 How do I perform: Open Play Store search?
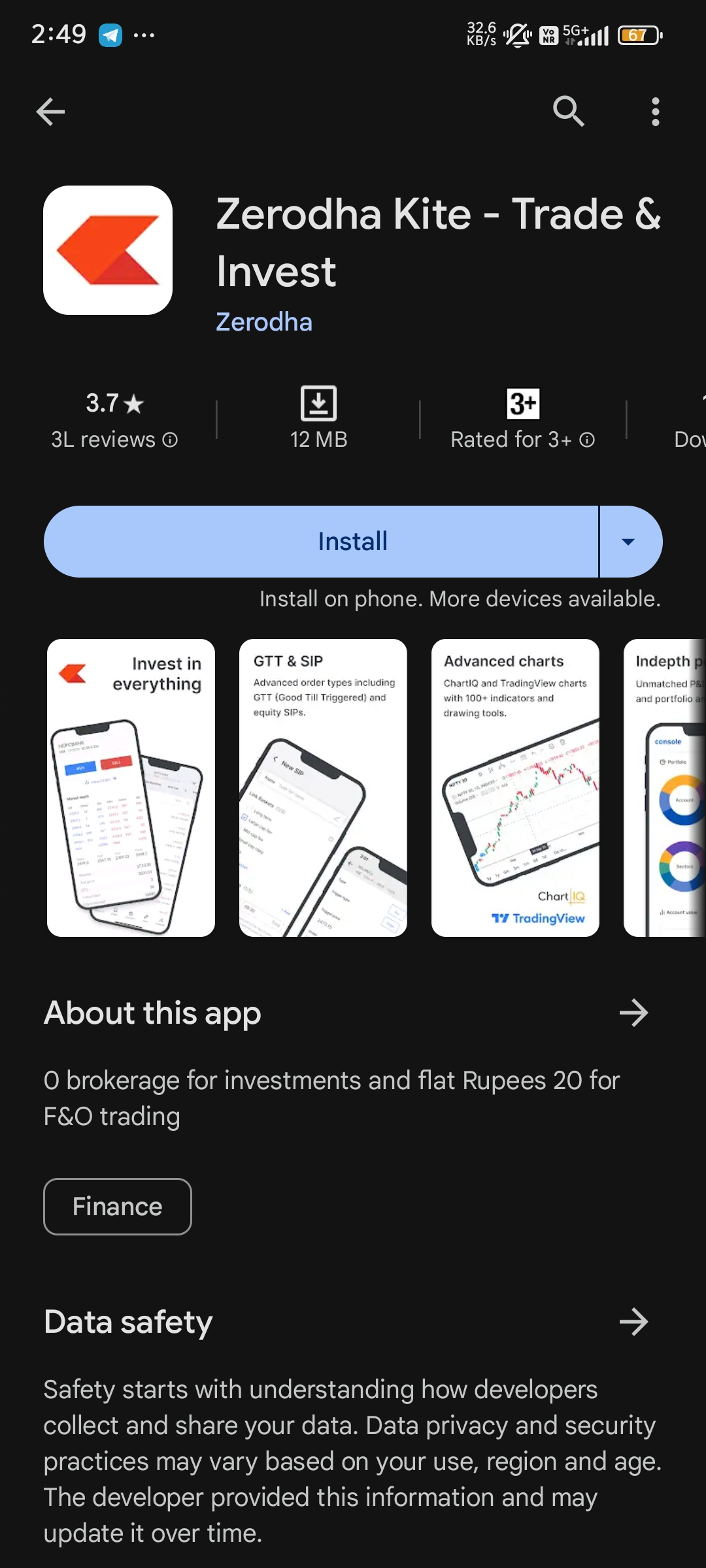coord(568,112)
